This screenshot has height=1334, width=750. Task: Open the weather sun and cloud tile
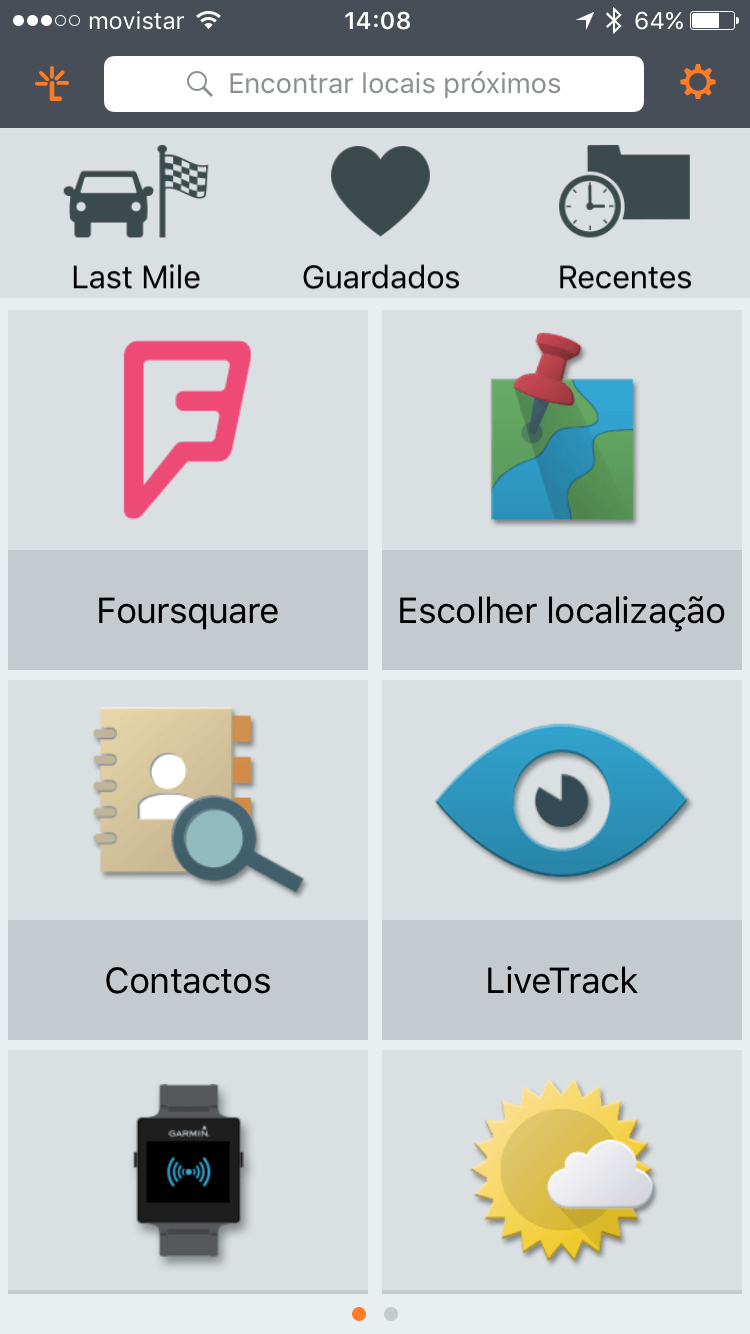(x=562, y=1170)
